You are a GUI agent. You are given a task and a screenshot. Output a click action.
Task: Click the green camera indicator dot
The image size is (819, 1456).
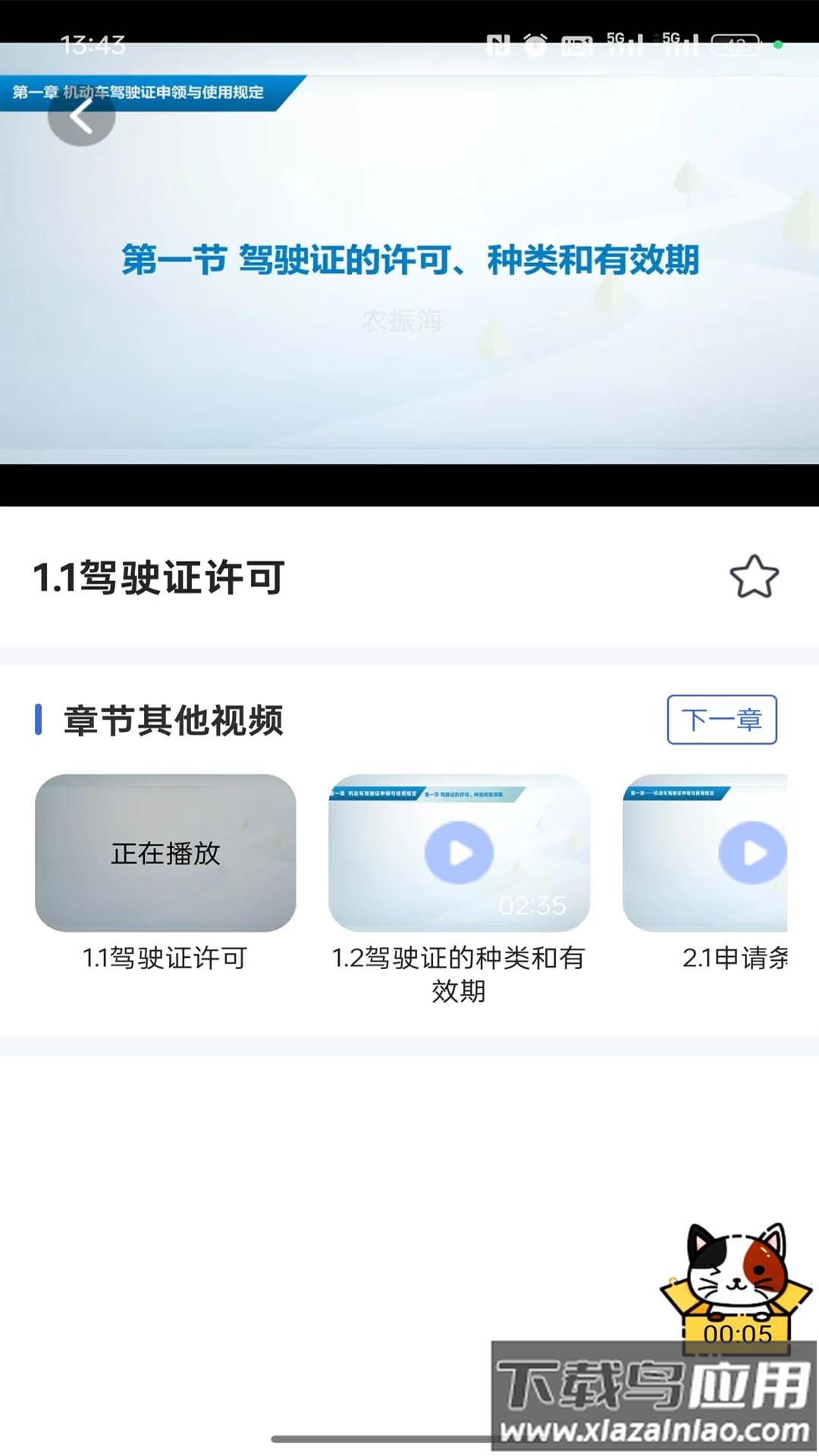(777, 44)
